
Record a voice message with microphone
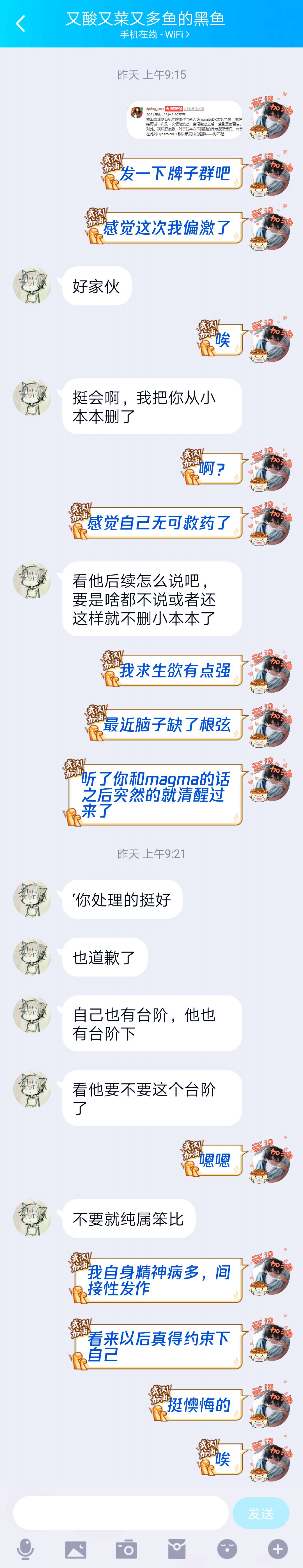pos(26,1549)
